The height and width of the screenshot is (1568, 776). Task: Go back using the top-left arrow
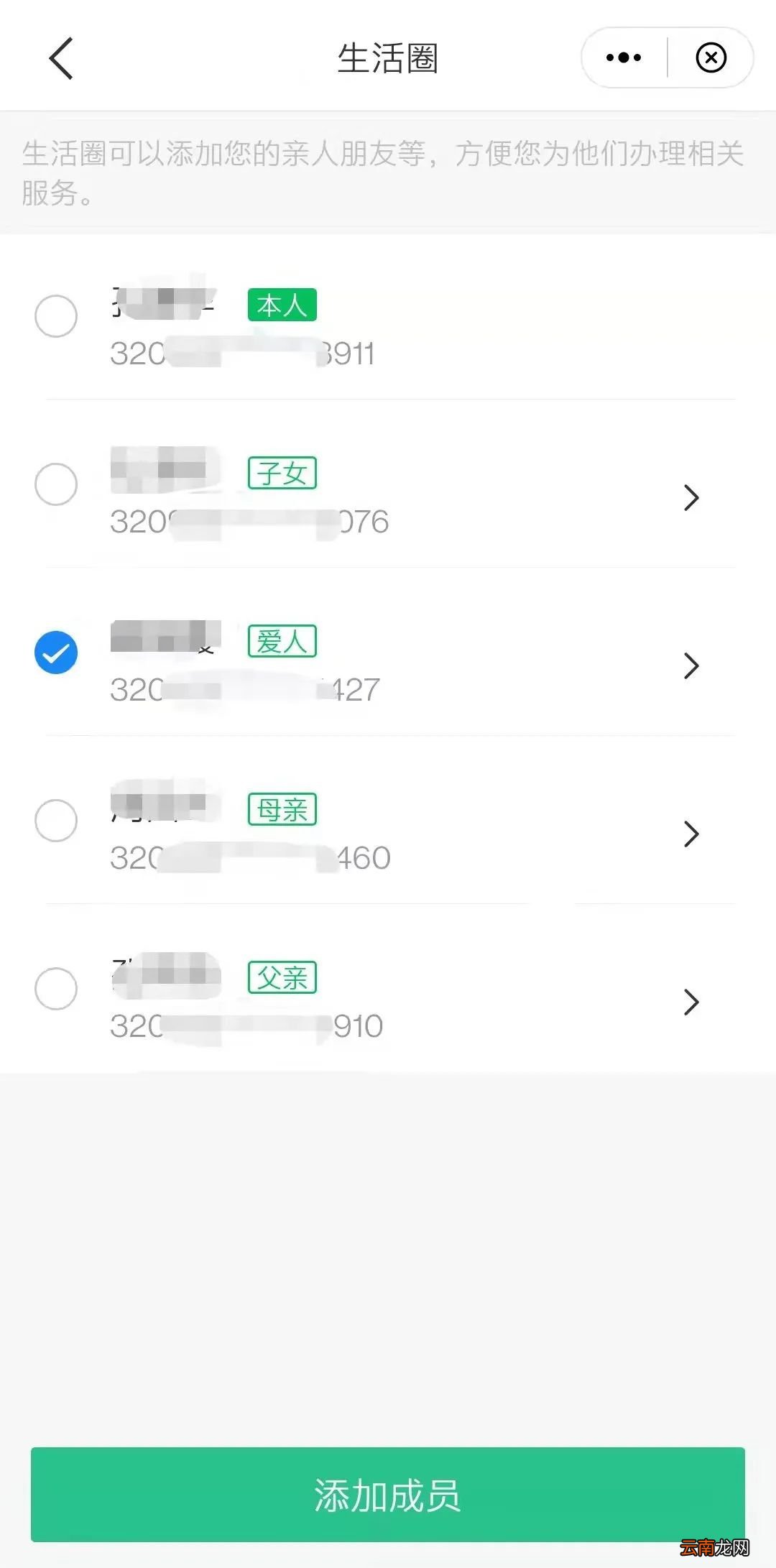pos(61,58)
